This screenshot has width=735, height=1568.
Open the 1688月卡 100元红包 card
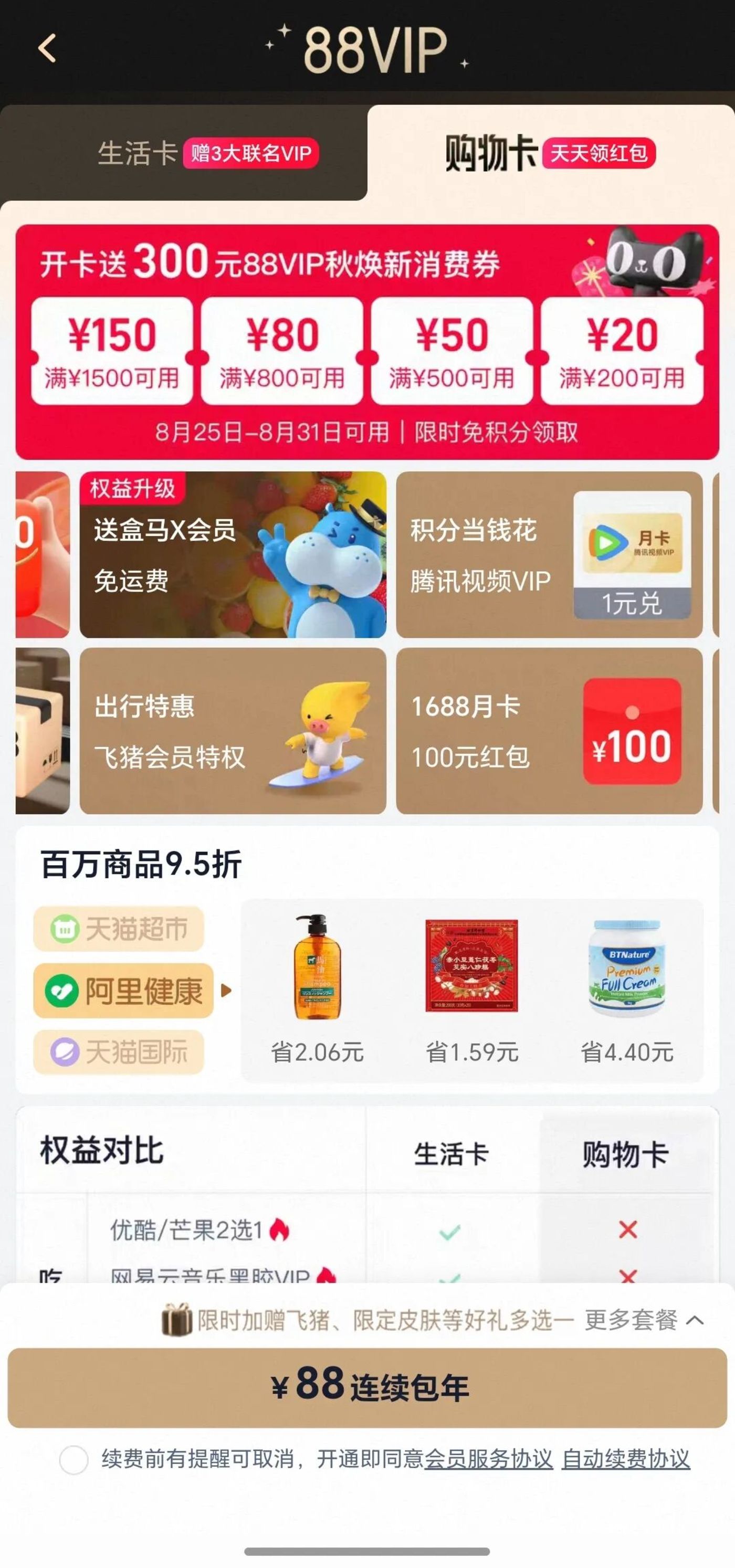pos(549,730)
